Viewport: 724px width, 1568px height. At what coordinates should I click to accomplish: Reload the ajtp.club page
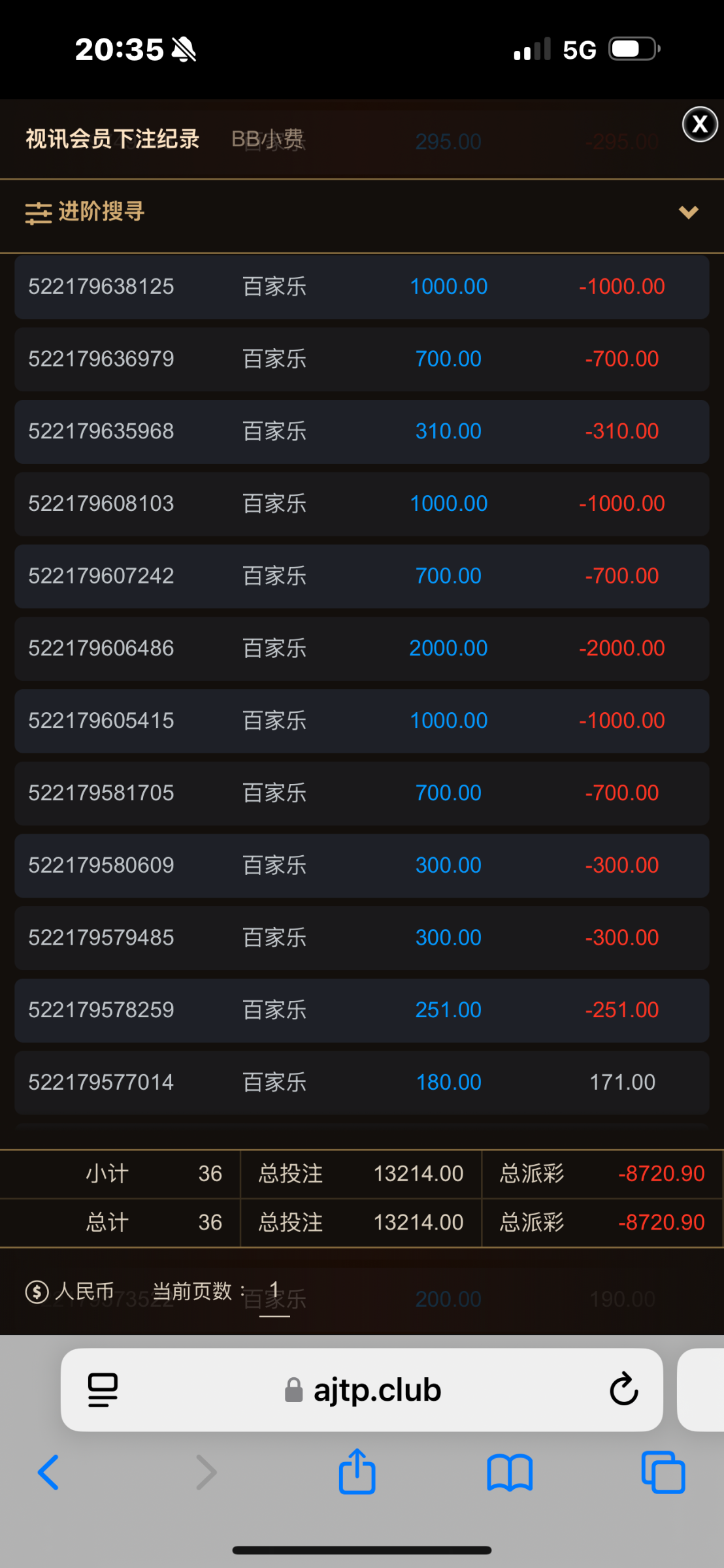tap(623, 1390)
